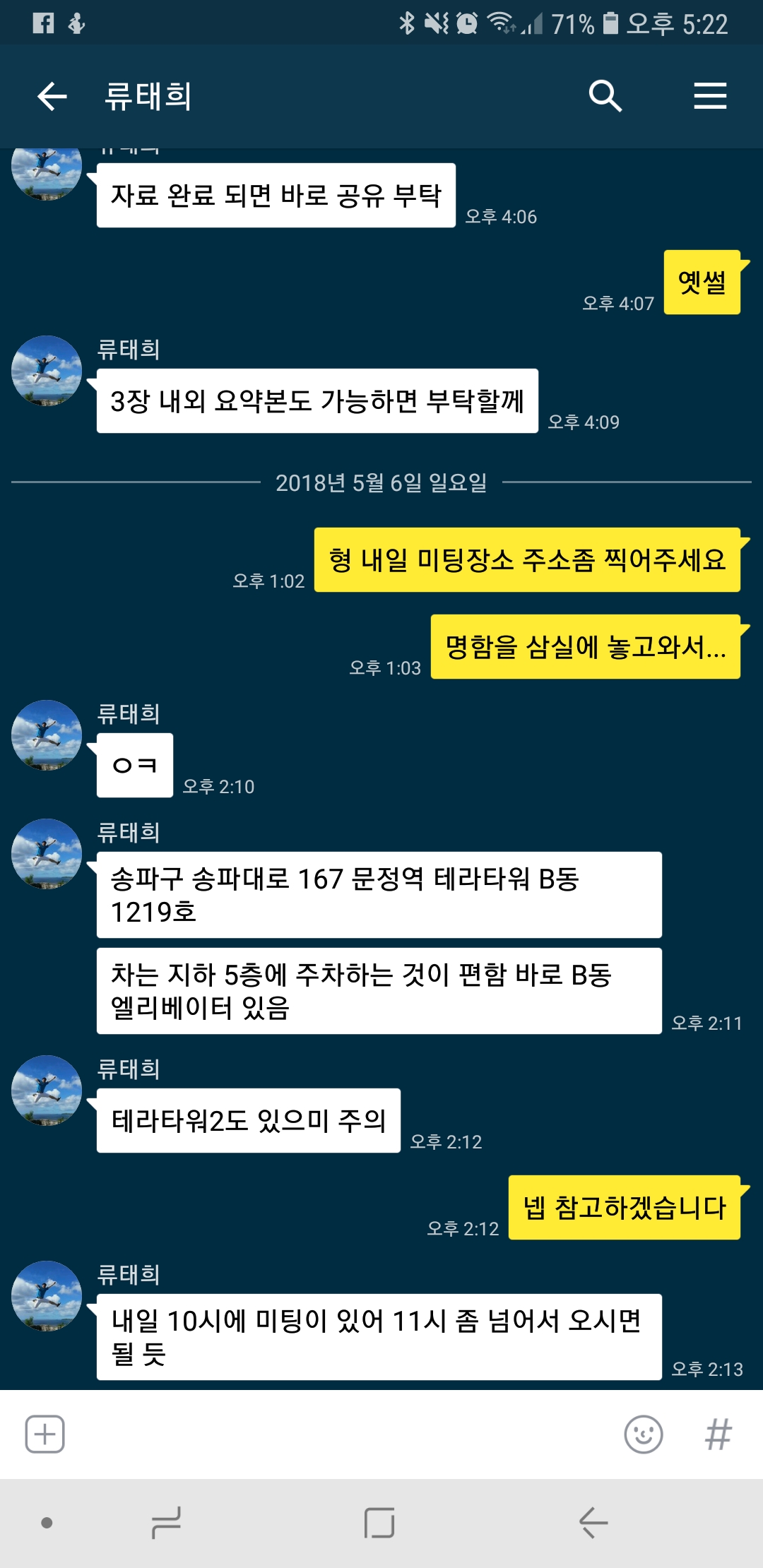Viewport: 763px width, 1568px height.
Task: Search within this conversation
Action: click(605, 96)
